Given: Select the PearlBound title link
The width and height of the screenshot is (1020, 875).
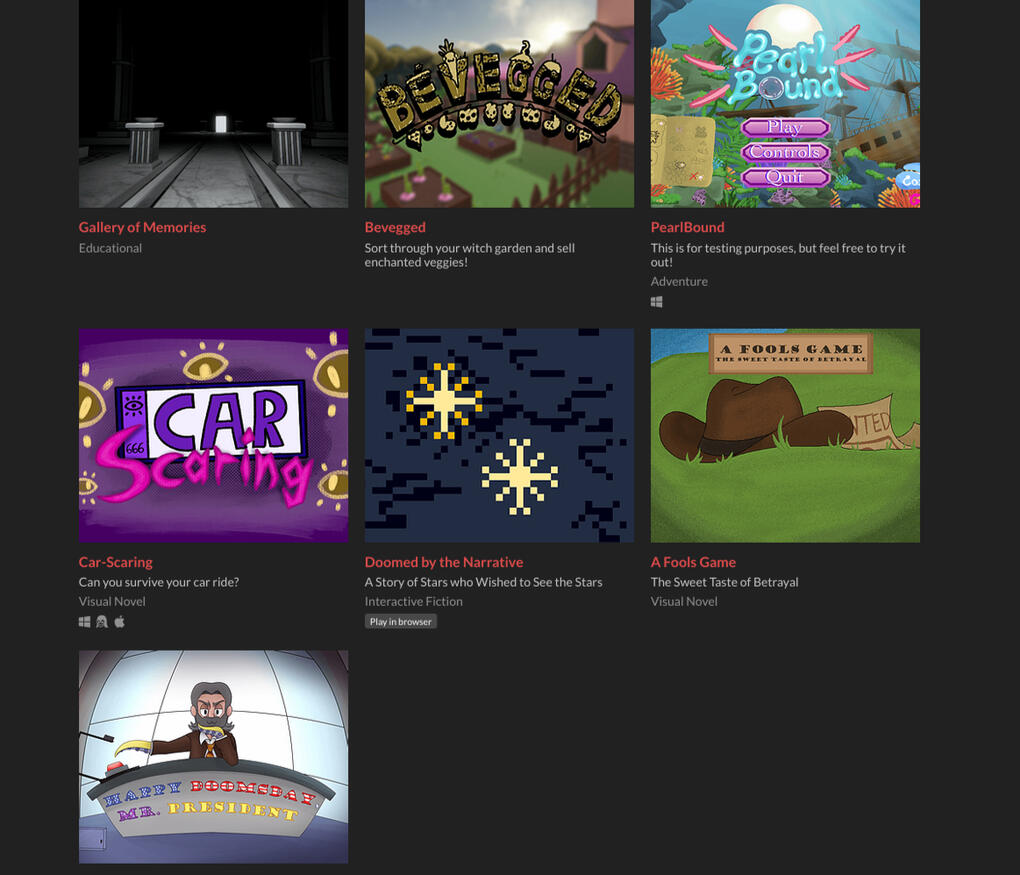Looking at the screenshot, I should pyautogui.click(x=687, y=227).
